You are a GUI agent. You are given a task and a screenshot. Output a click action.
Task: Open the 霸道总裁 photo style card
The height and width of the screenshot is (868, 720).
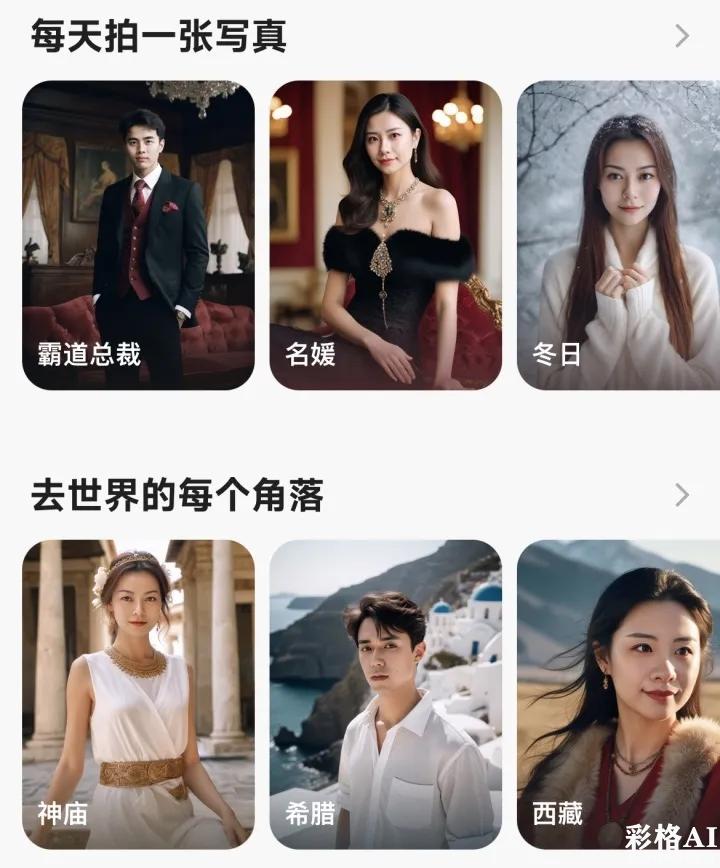point(138,235)
